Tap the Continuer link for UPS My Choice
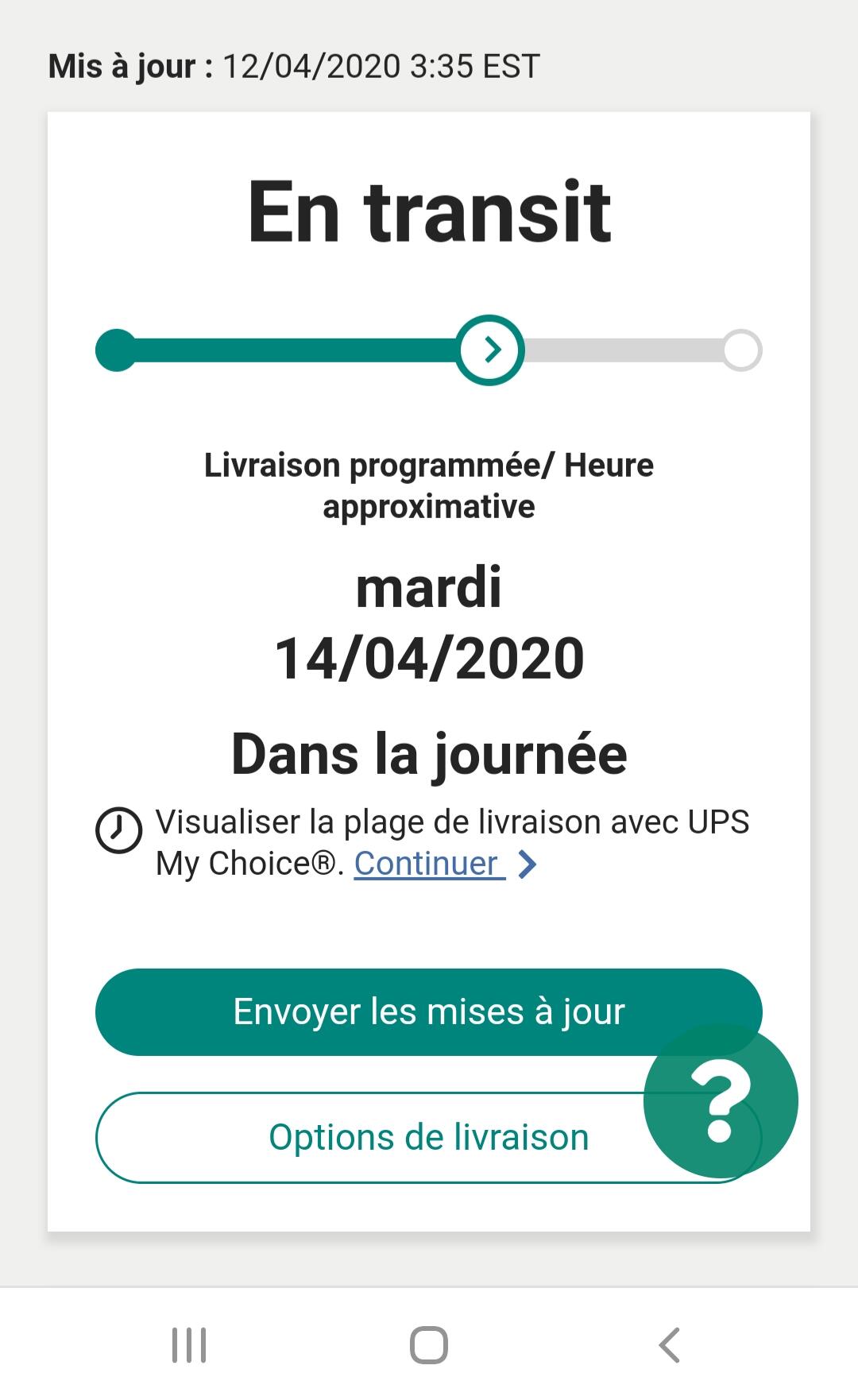Image resolution: width=858 pixels, height=1400 pixels. click(x=429, y=864)
